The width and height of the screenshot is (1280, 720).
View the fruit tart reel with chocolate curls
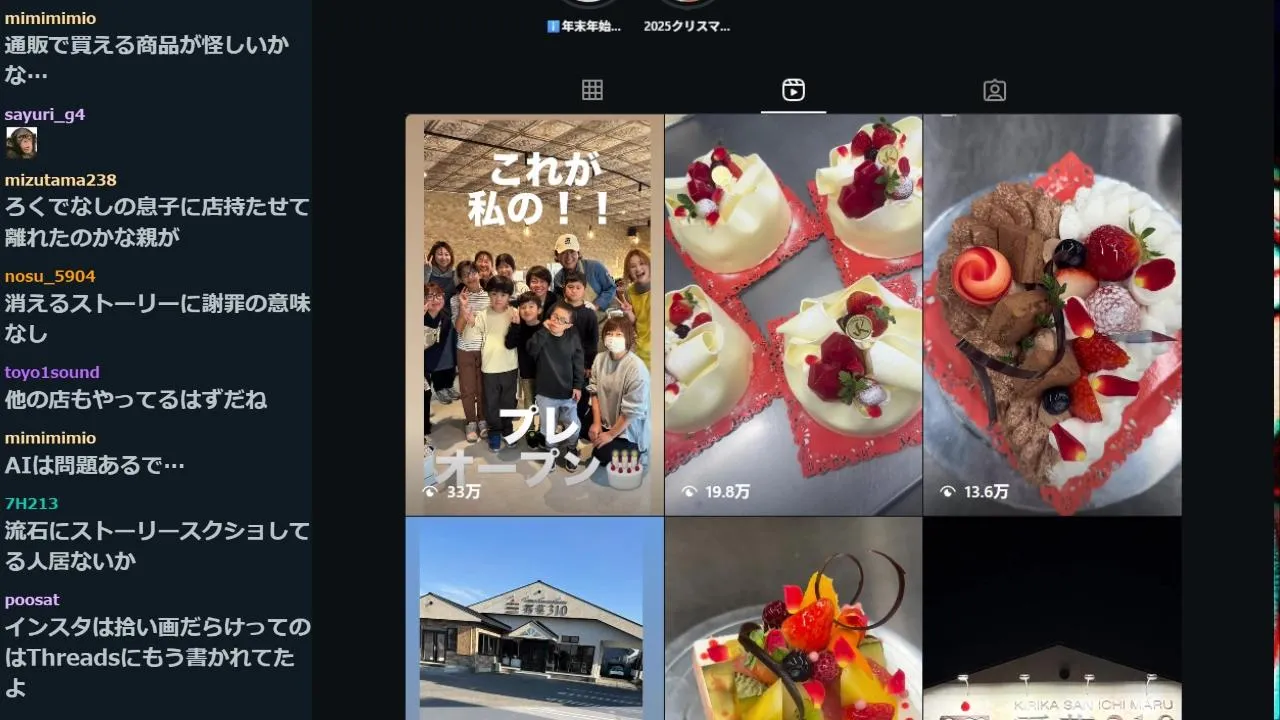pyautogui.click(x=793, y=618)
